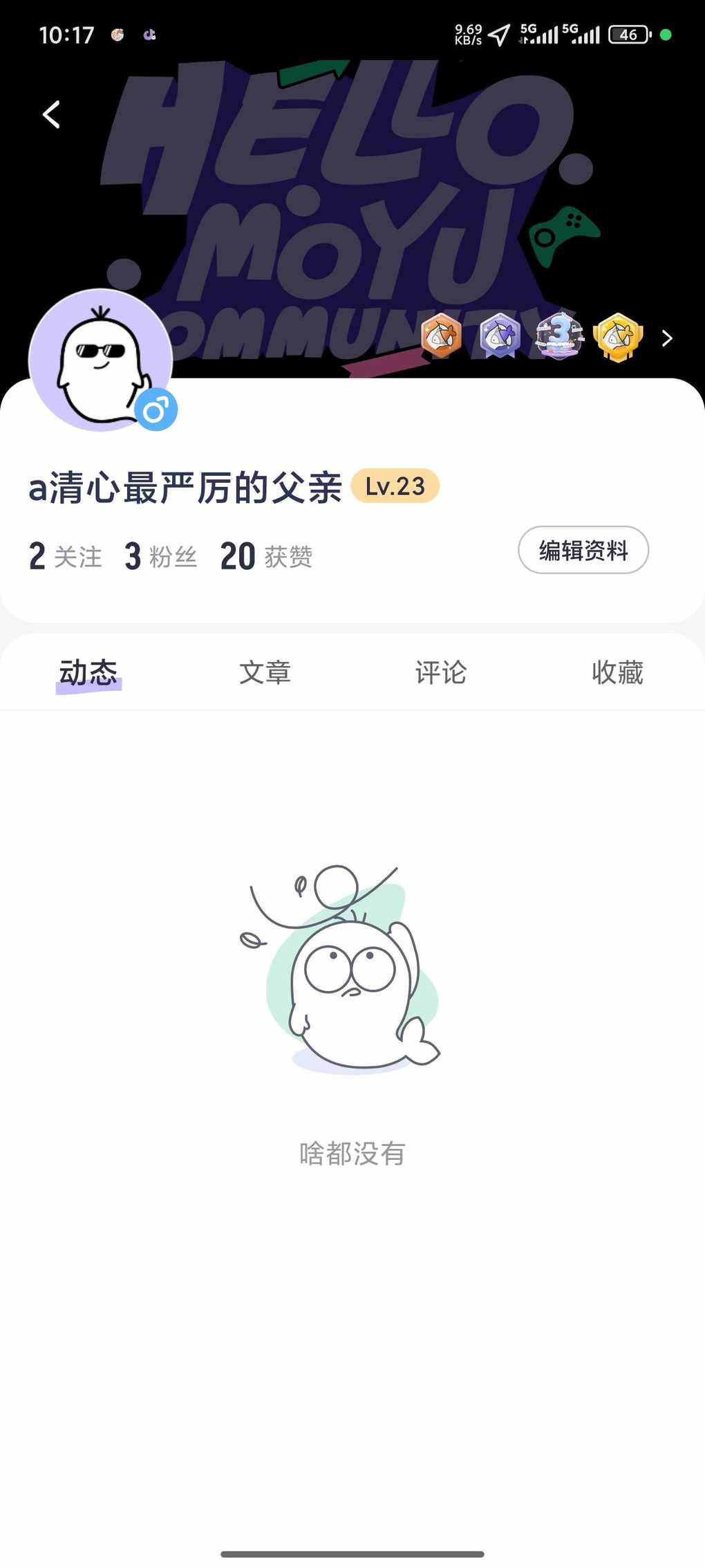The width and height of the screenshot is (705, 1568).
Task: Open the Lv.23 level badge
Action: tap(395, 486)
